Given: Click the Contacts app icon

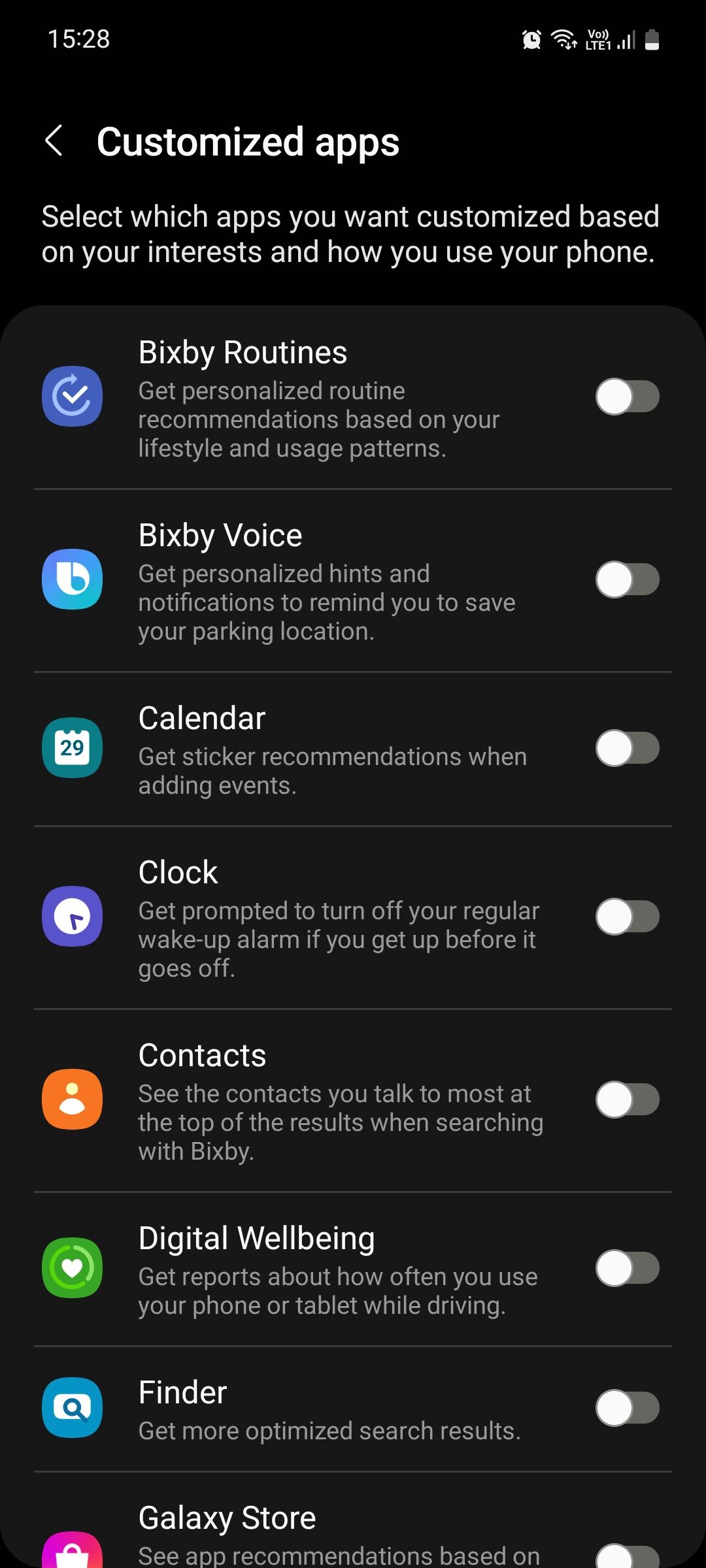Looking at the screenshot, I should pyautogui.click(x=72, y=1100).
